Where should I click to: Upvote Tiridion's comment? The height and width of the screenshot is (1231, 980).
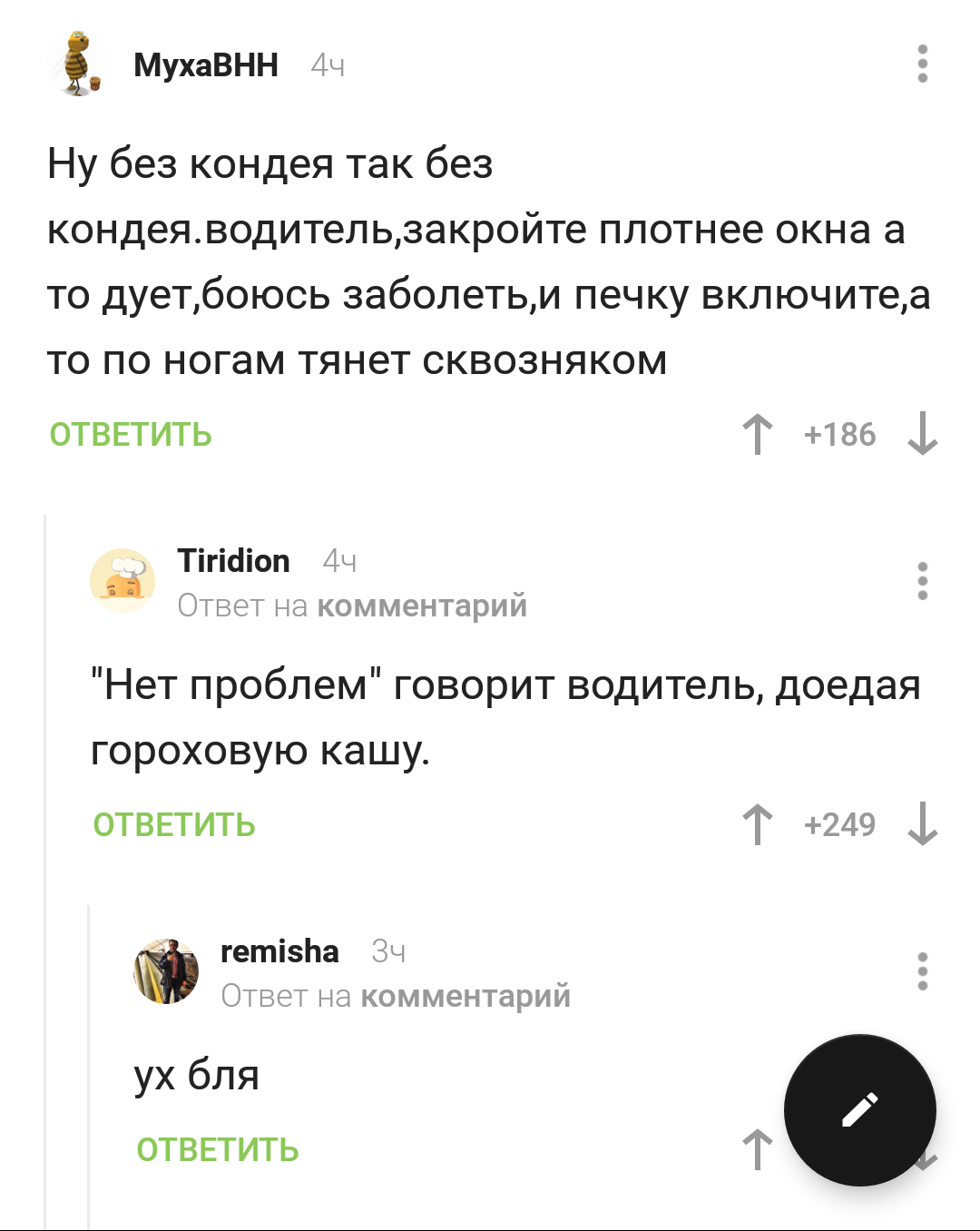click(758, 824)
